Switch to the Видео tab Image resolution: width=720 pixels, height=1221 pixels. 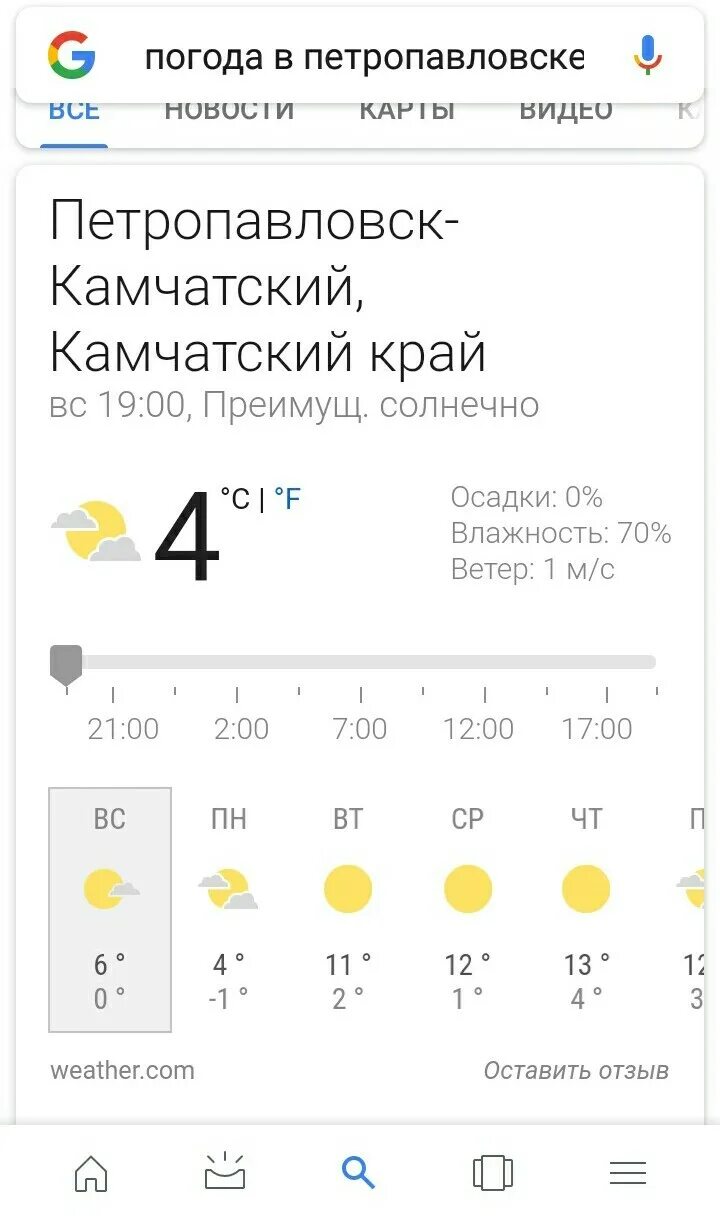566,110
